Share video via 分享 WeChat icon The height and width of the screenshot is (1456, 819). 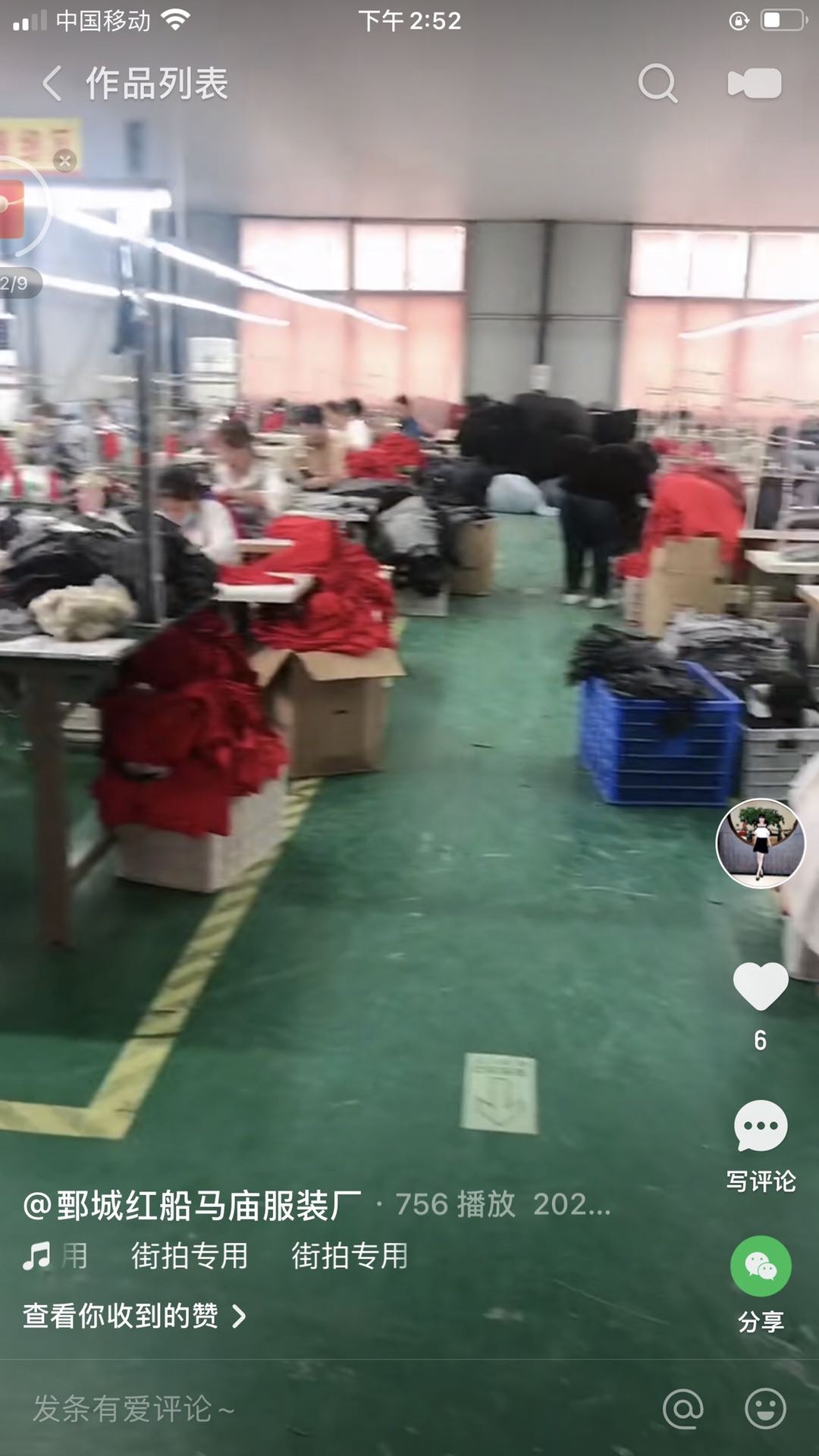760,1266
